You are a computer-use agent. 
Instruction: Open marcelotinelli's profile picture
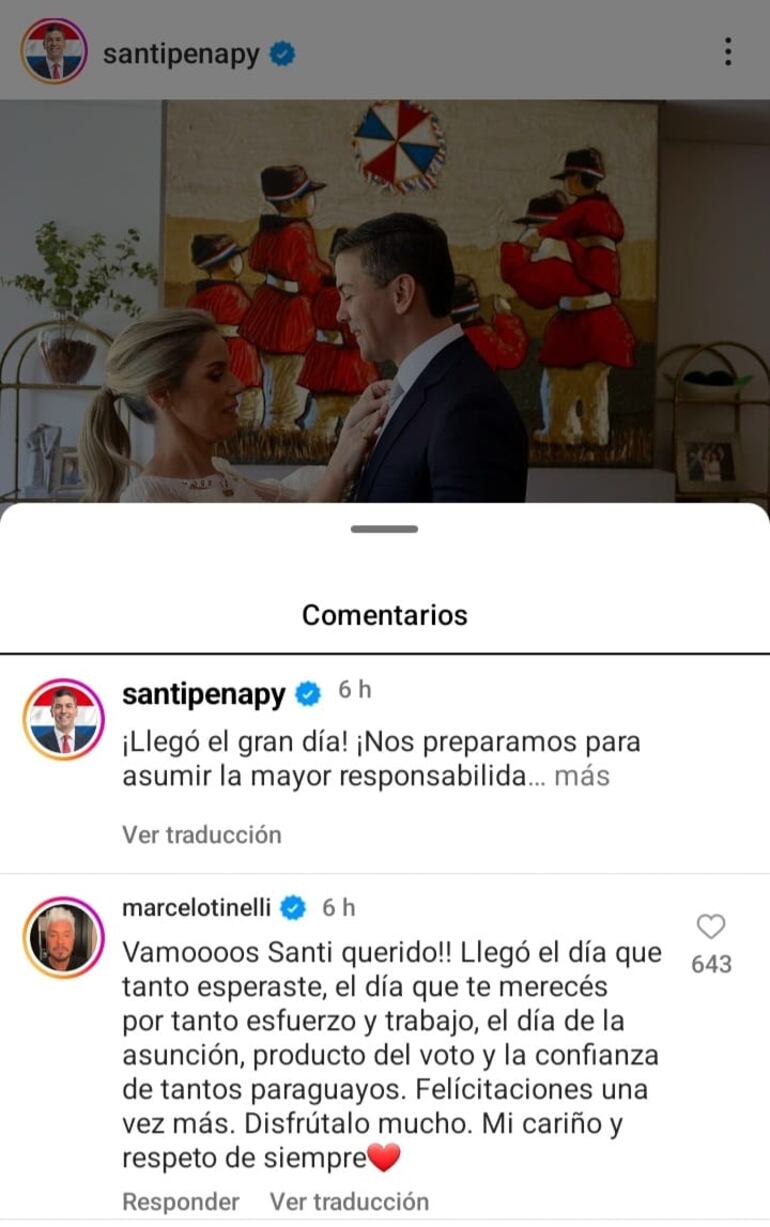63,937
